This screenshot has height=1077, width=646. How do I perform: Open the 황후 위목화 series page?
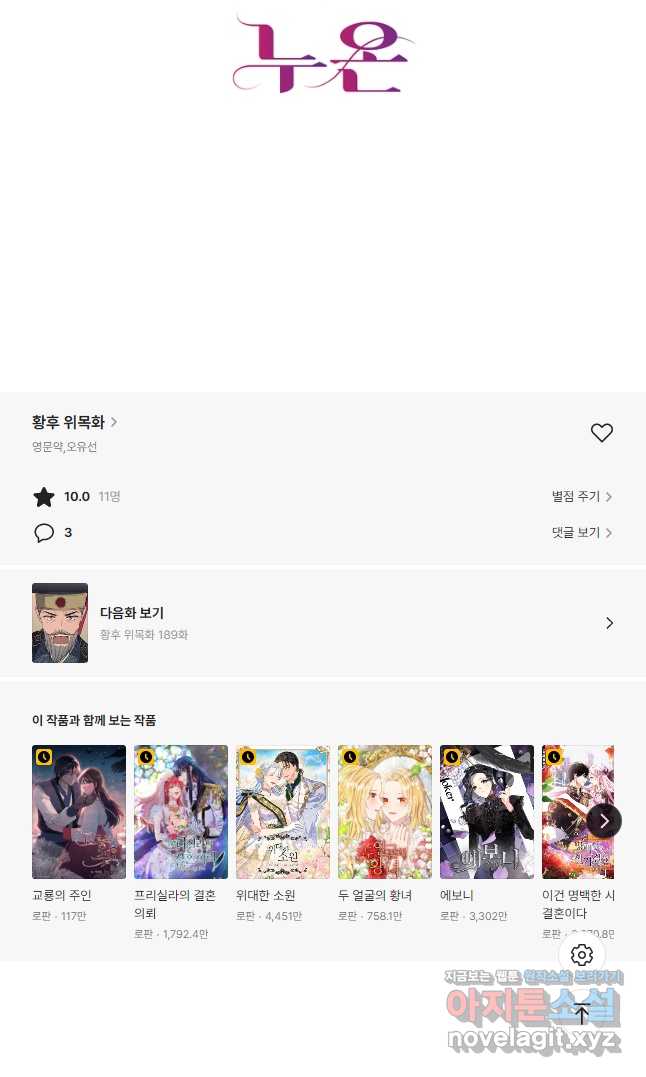(x=75, y=422)
